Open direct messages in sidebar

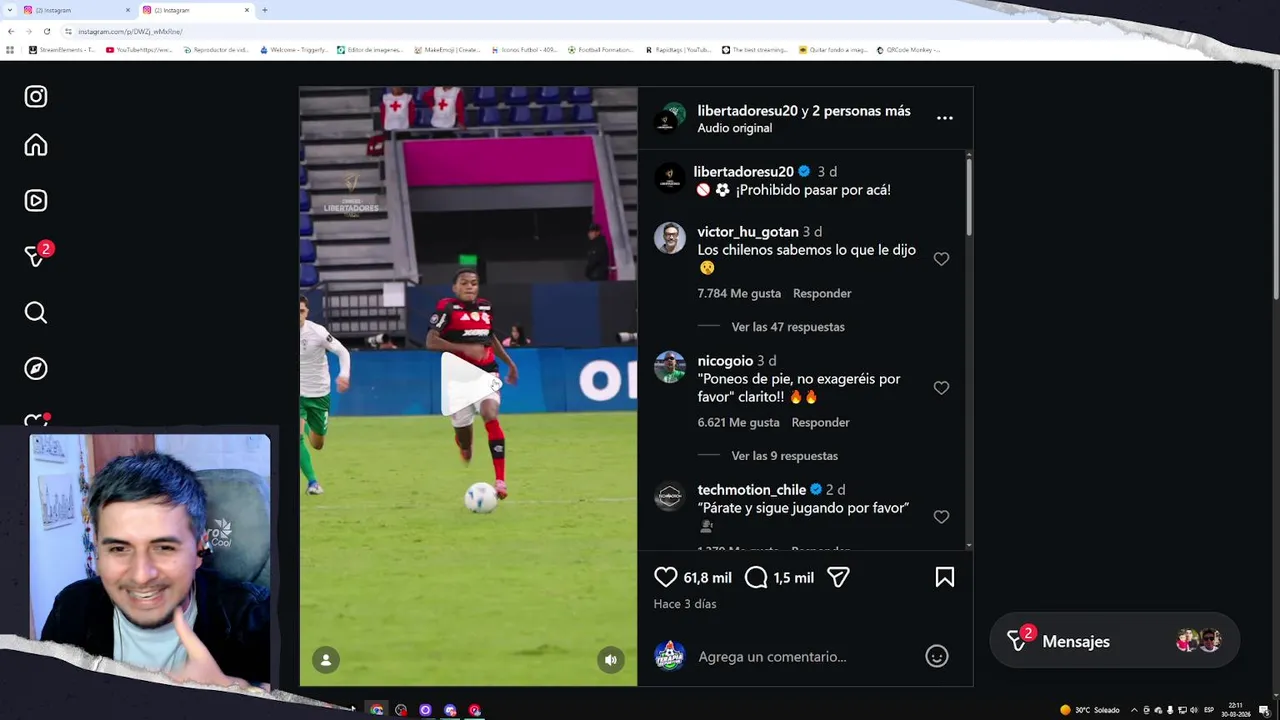[36, 256]
